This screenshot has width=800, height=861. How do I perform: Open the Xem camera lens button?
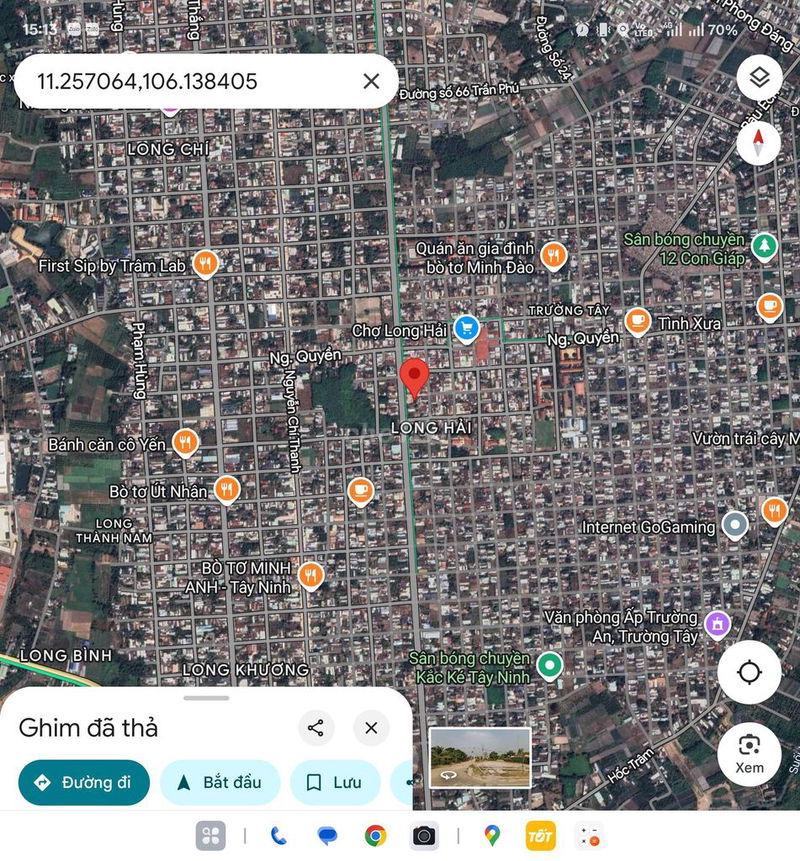[749, 753]
